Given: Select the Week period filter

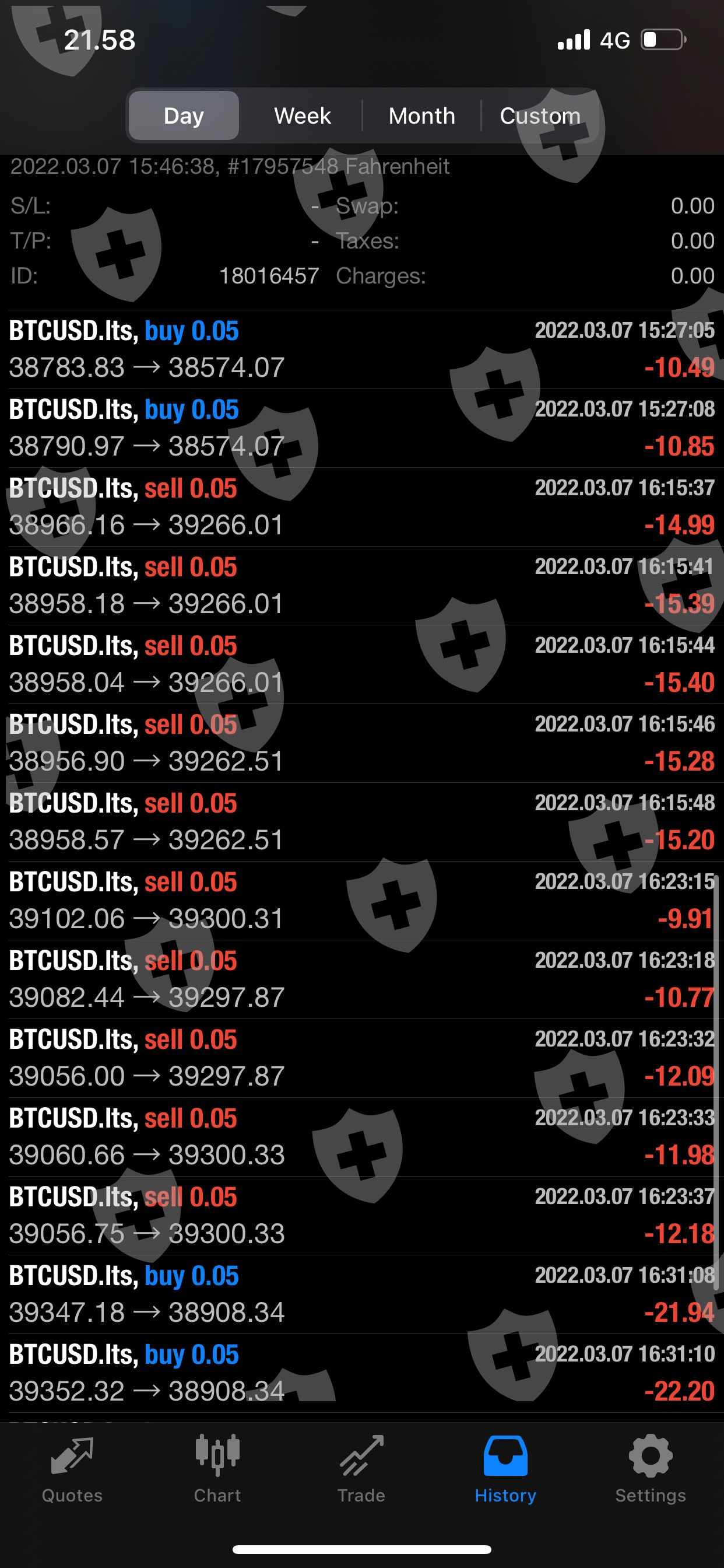Looking at the screenshot, I should (x=302, y=116).
